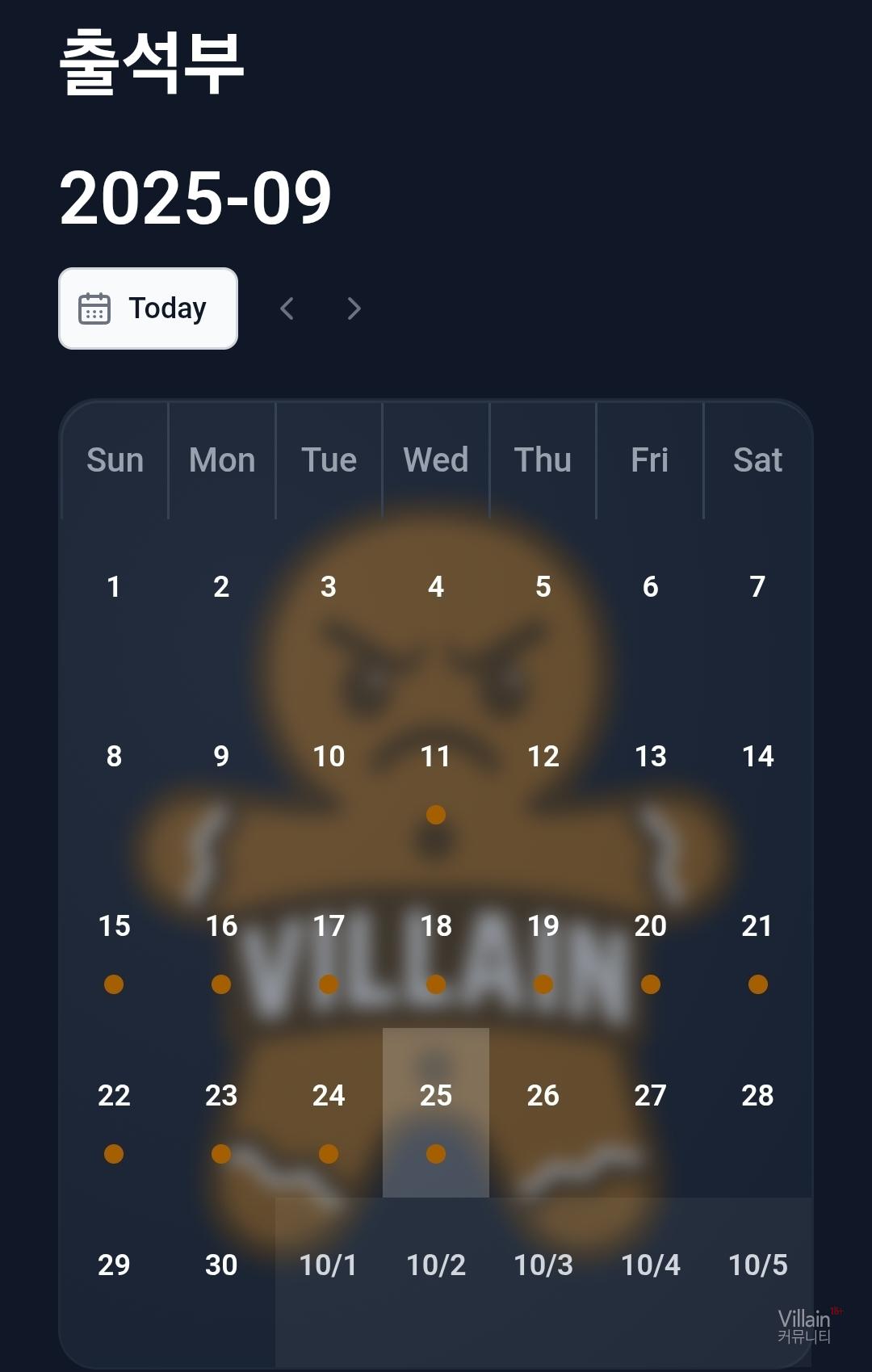Go to the next month
The image size is (872, 1372).
354,308
